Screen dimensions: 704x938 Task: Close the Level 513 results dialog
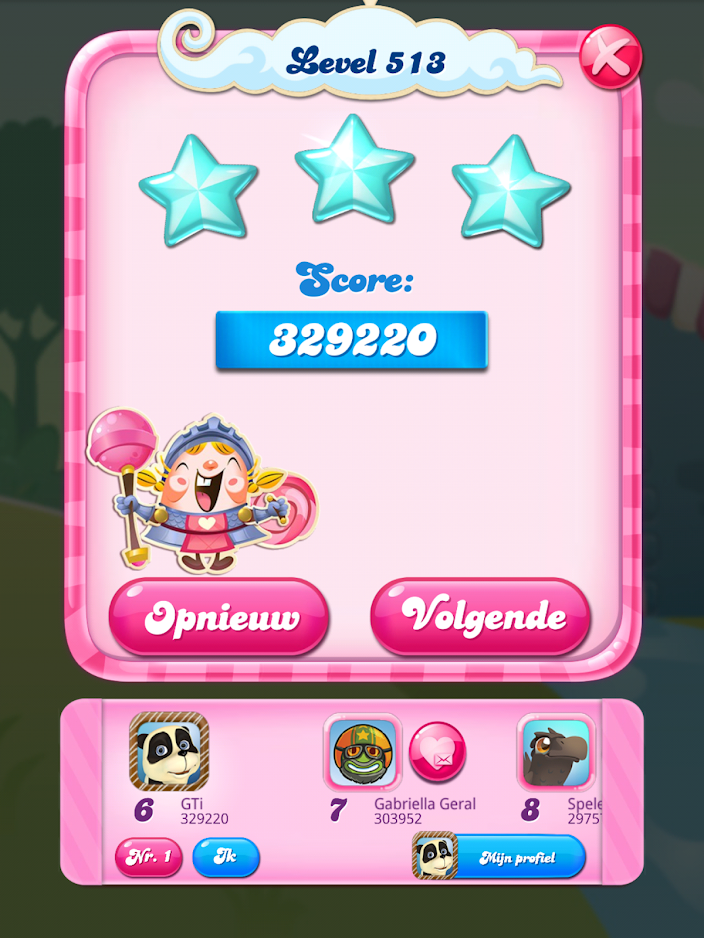tap(610, 56)
